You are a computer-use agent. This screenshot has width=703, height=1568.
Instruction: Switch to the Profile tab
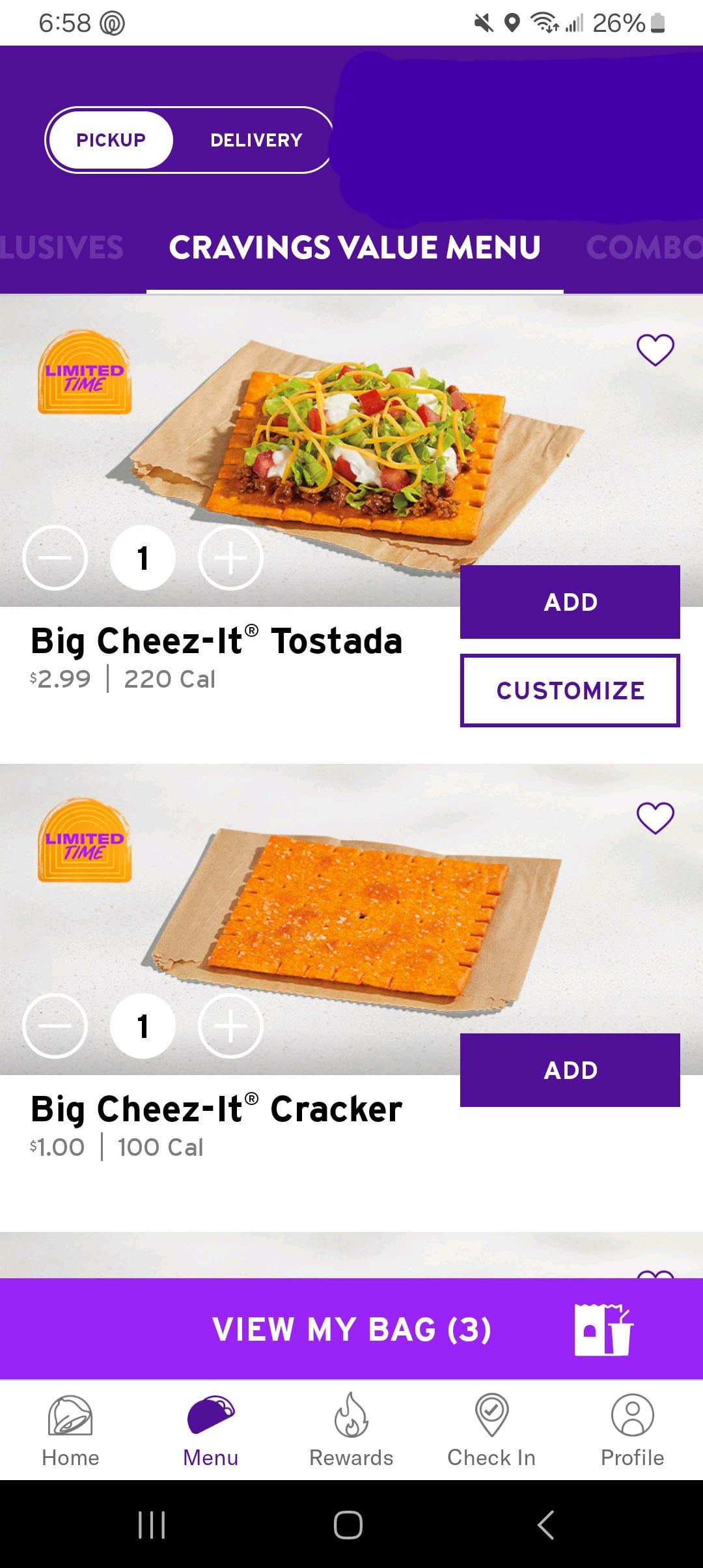click(632, 1431)
